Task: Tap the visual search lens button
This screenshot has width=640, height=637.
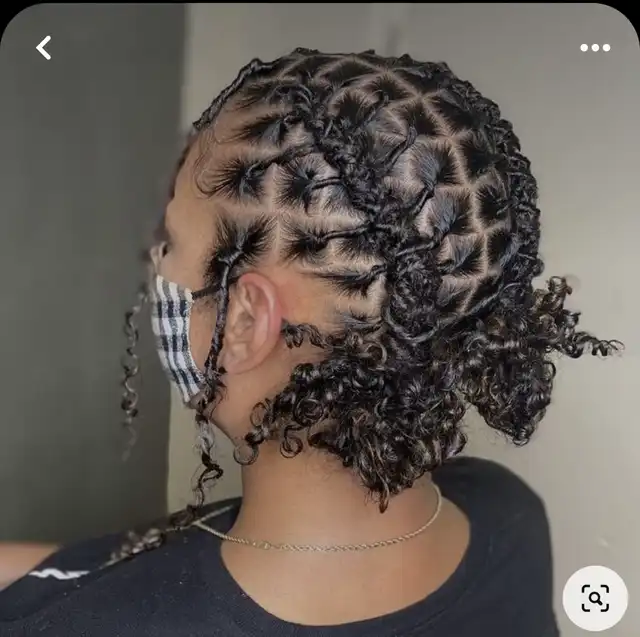Action: [595, 598]
